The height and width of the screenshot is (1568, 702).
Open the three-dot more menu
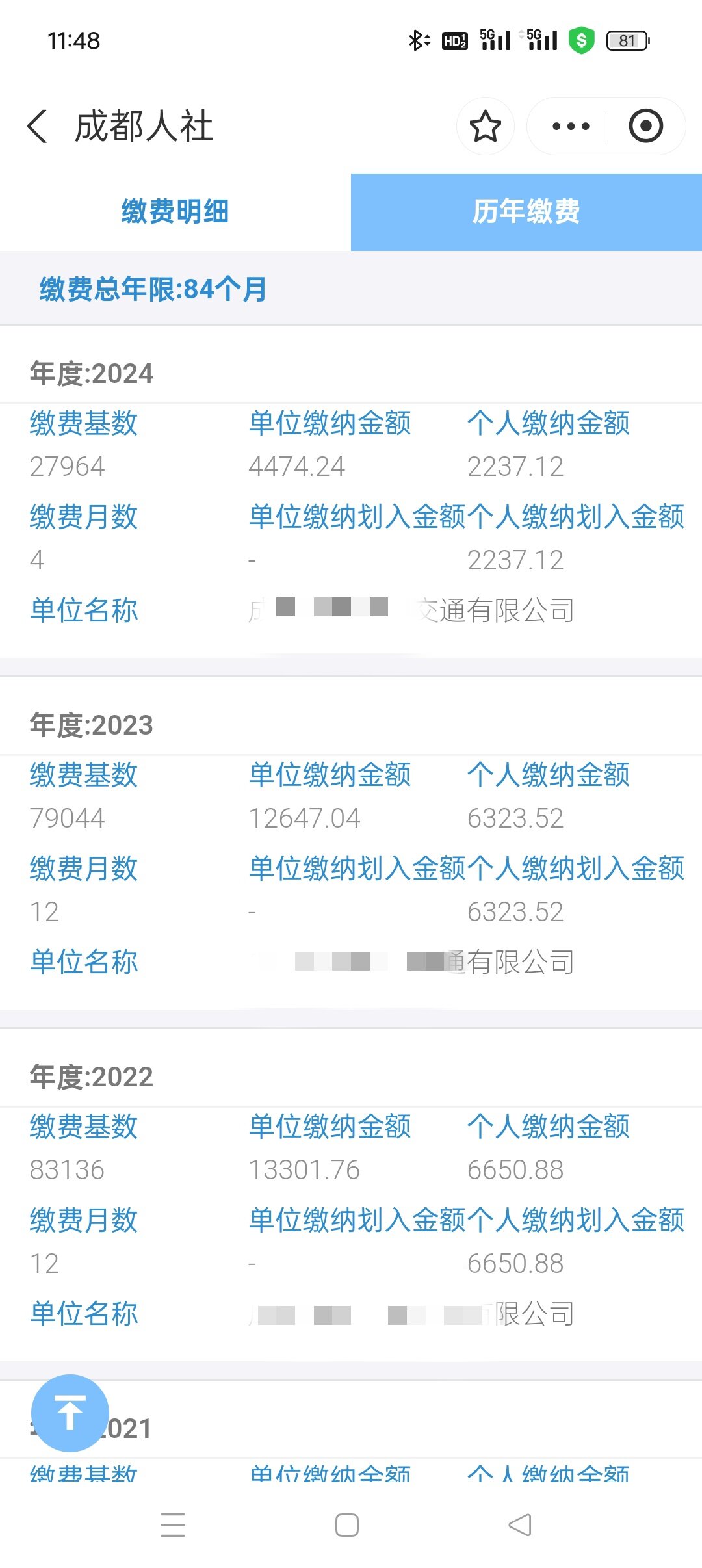[x=570, y=126]
